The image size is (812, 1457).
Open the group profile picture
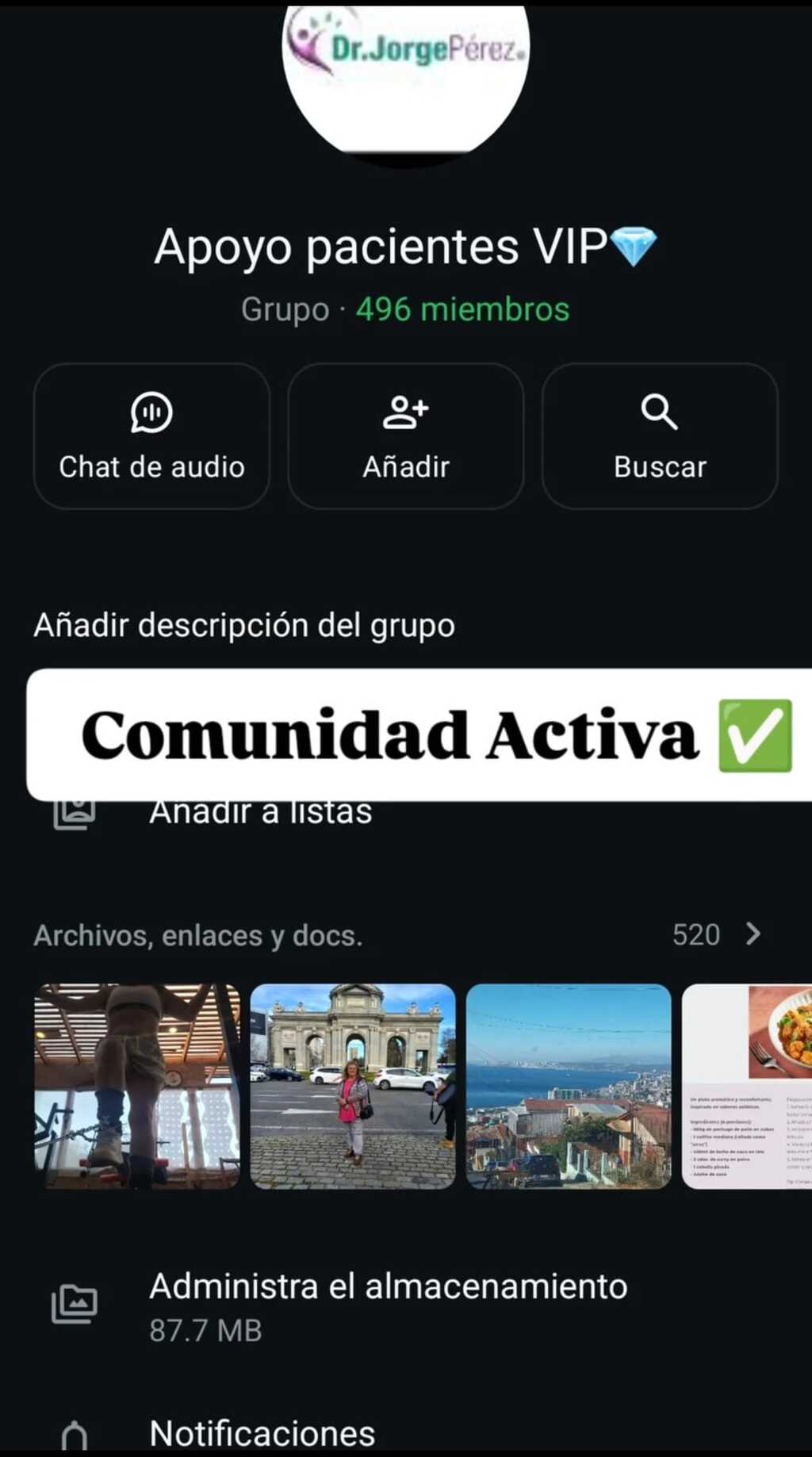405,75
